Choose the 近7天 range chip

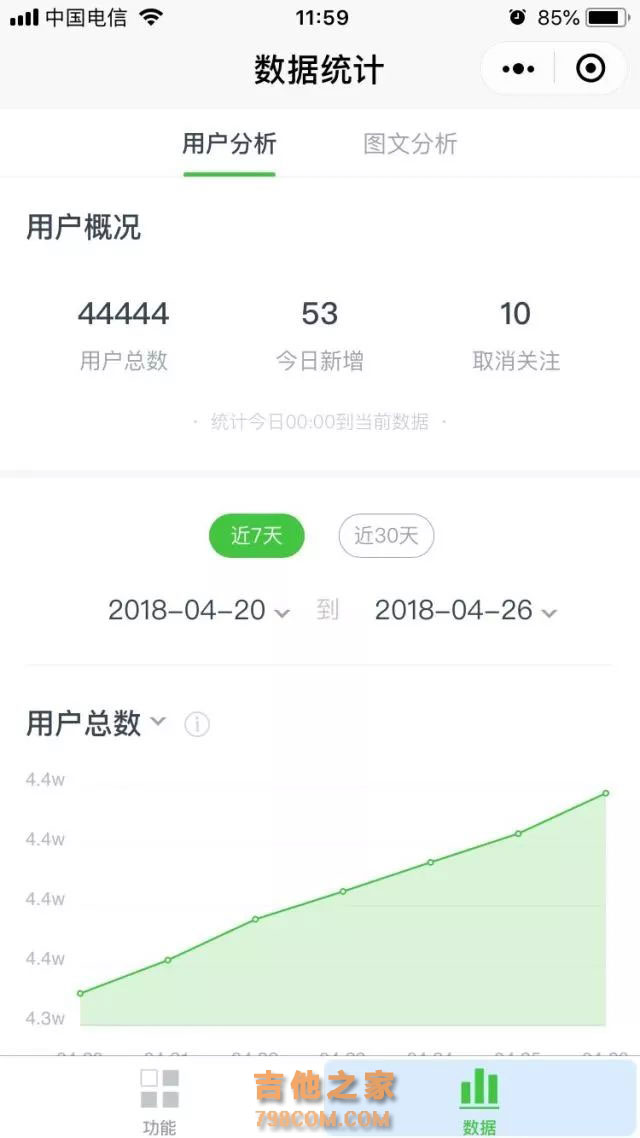(x=256, y=536)
